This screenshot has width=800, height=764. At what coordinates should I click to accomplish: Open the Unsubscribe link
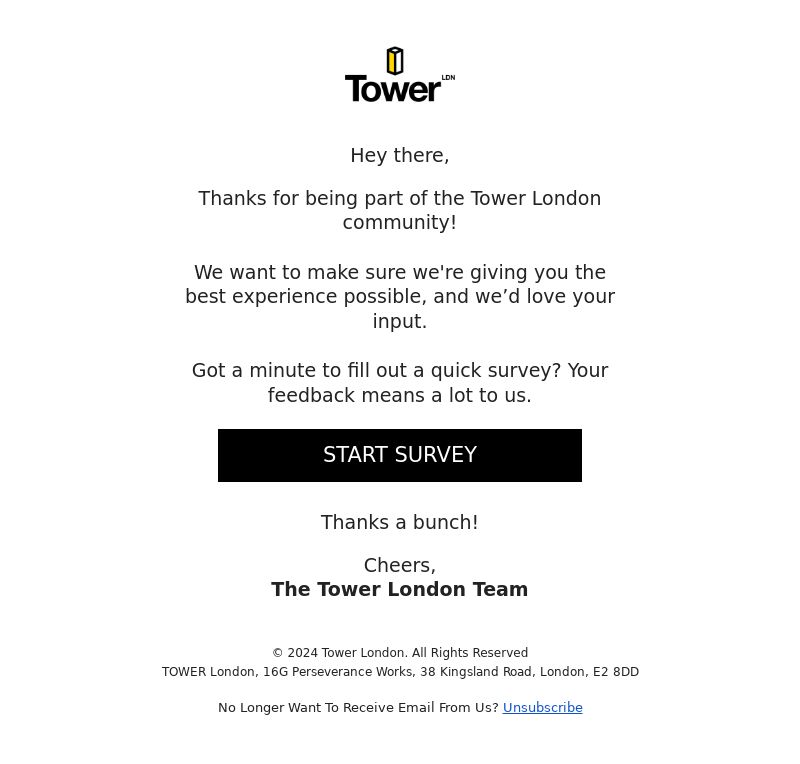pyautogui.click(x=542, y=708)
